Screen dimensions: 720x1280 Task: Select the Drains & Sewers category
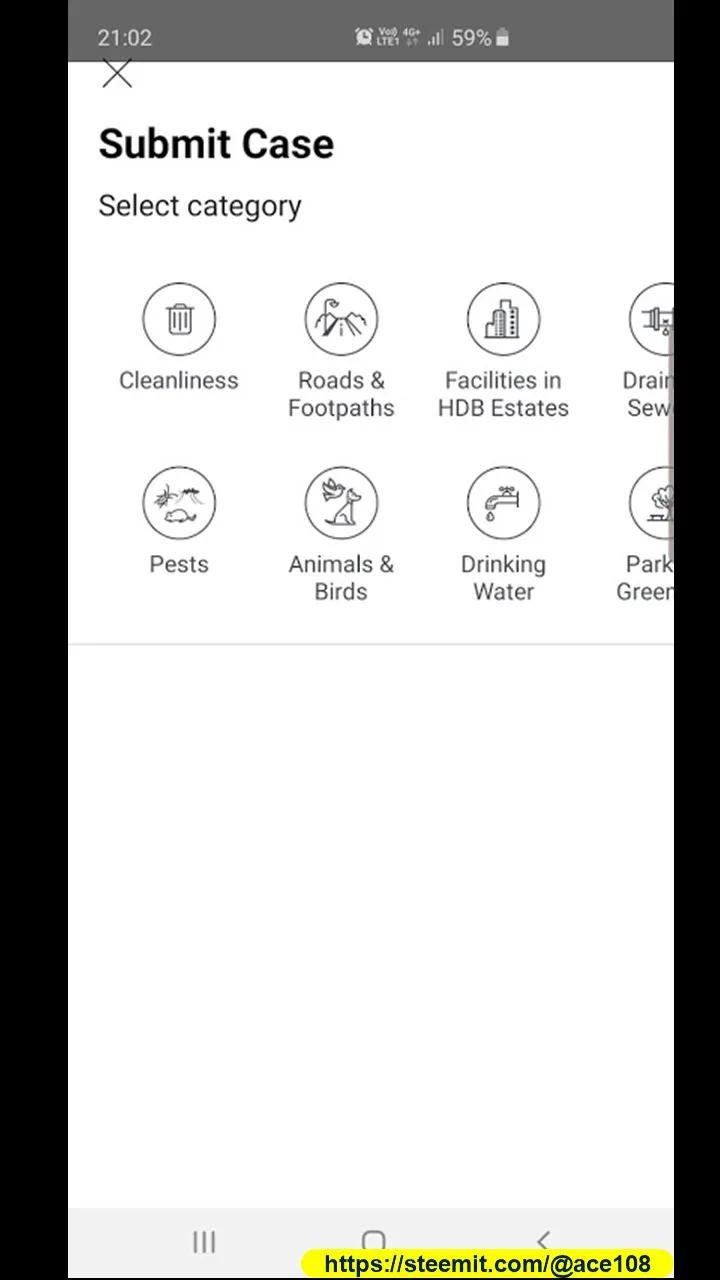[653, 320]
